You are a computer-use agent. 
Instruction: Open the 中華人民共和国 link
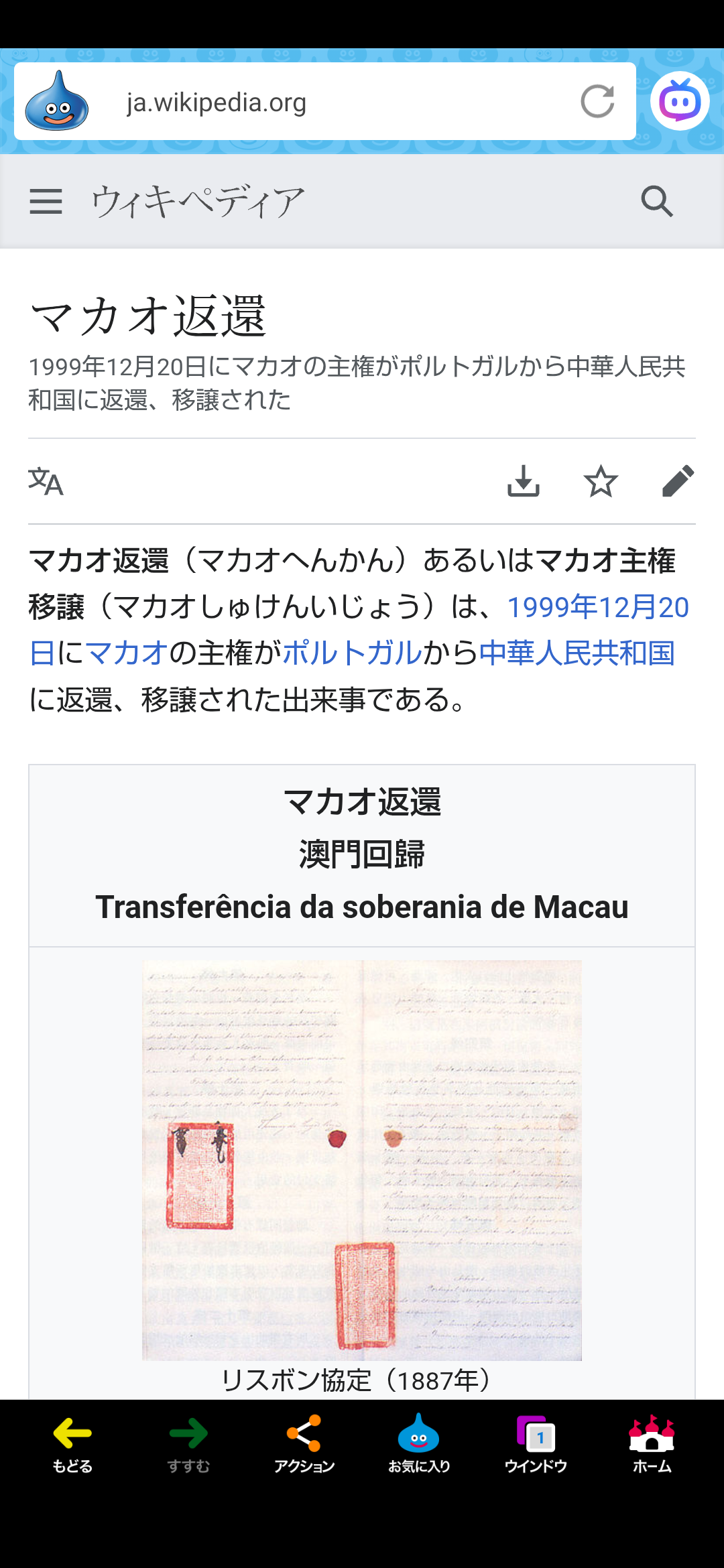point(577,653)
